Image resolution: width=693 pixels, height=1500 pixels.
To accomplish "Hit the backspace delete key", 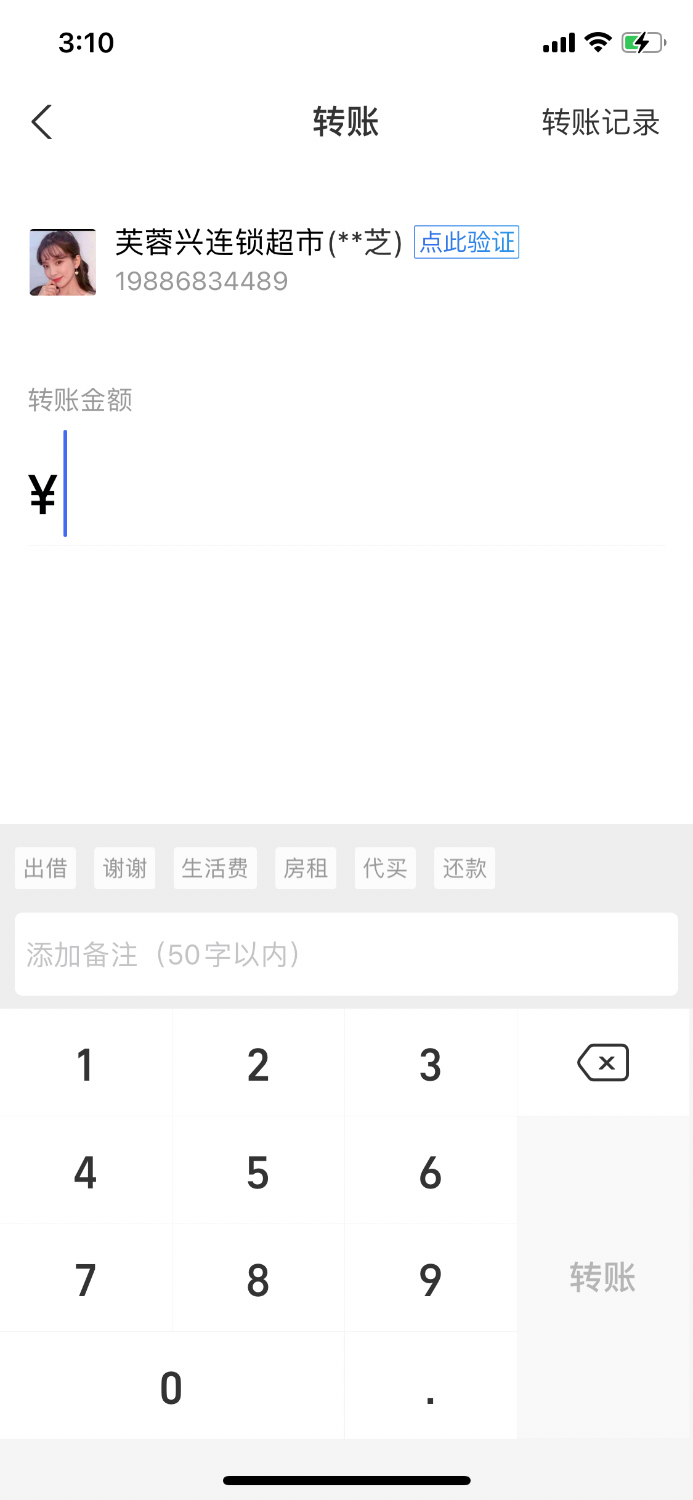I will [603, 1063].
